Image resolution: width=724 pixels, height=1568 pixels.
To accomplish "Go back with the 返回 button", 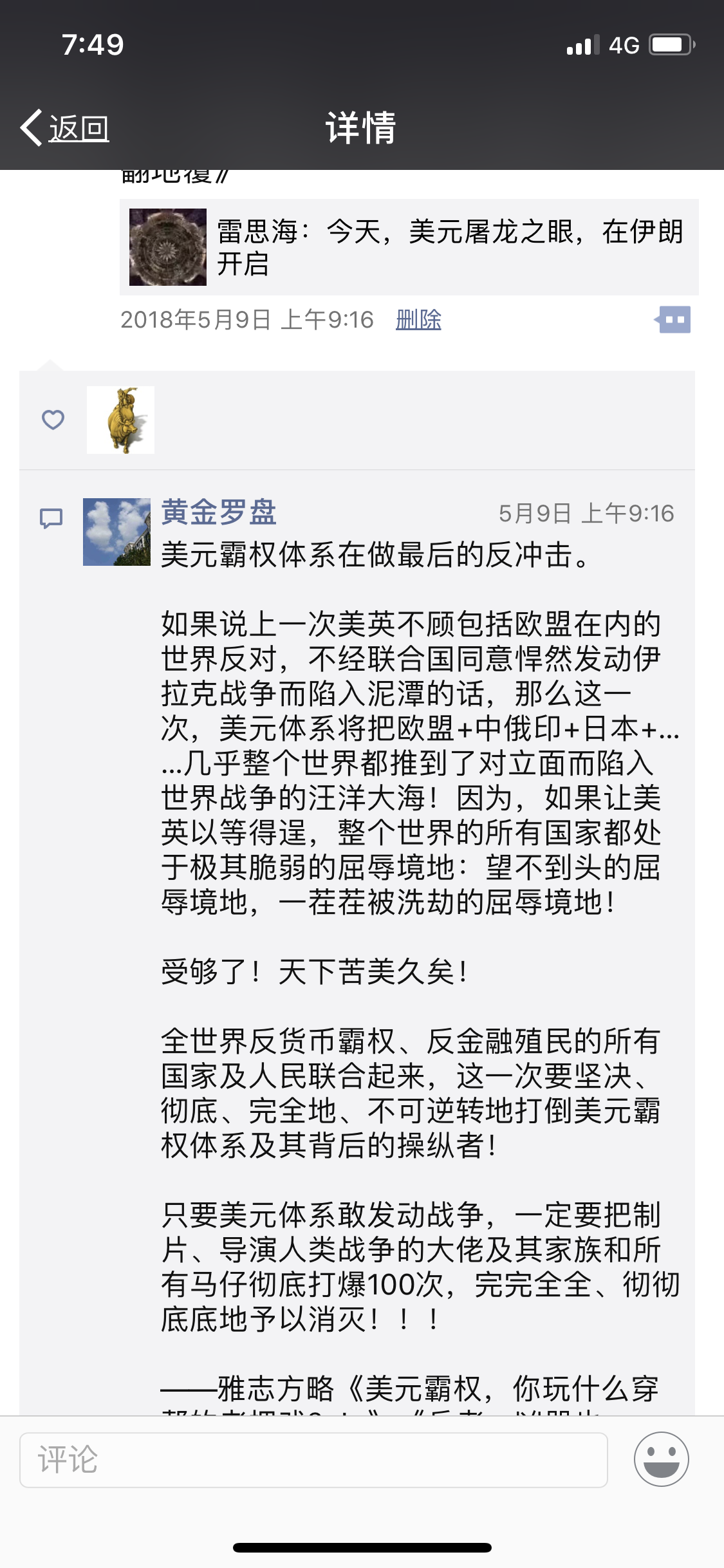I will (66, 128).
